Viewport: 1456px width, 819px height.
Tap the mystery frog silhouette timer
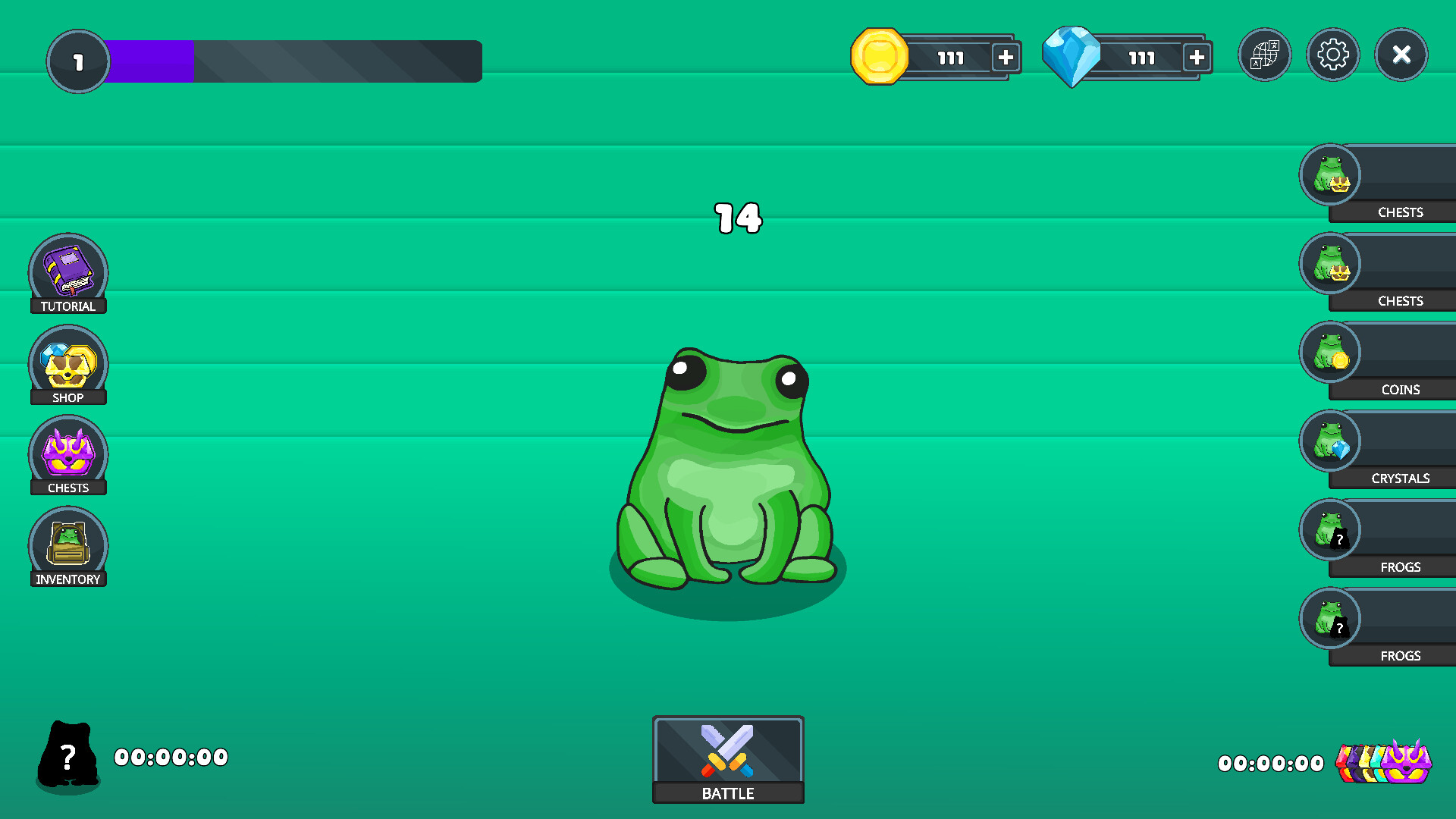click(x=68, y=755)
